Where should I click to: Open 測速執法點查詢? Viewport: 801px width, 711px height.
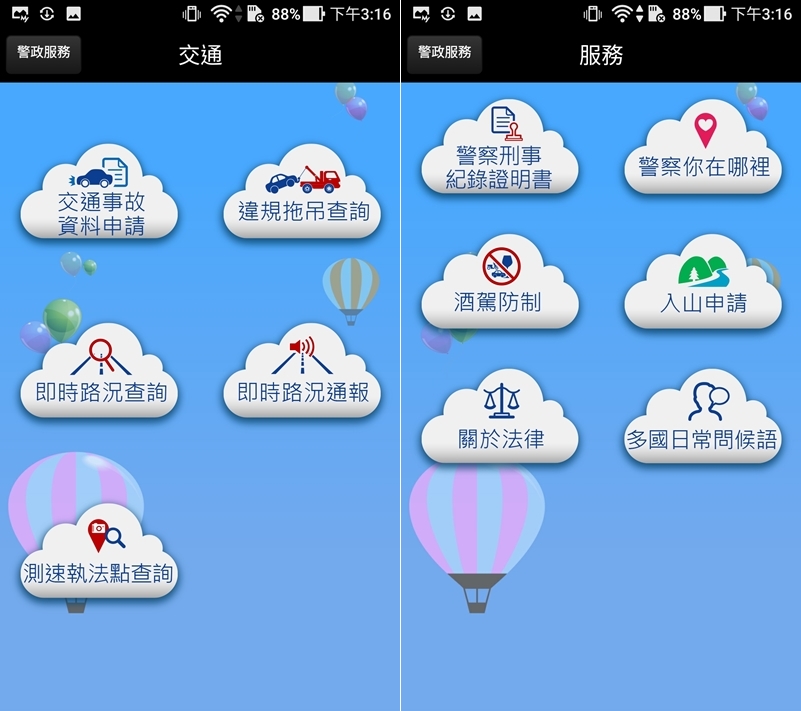click(x=98, y=558)
